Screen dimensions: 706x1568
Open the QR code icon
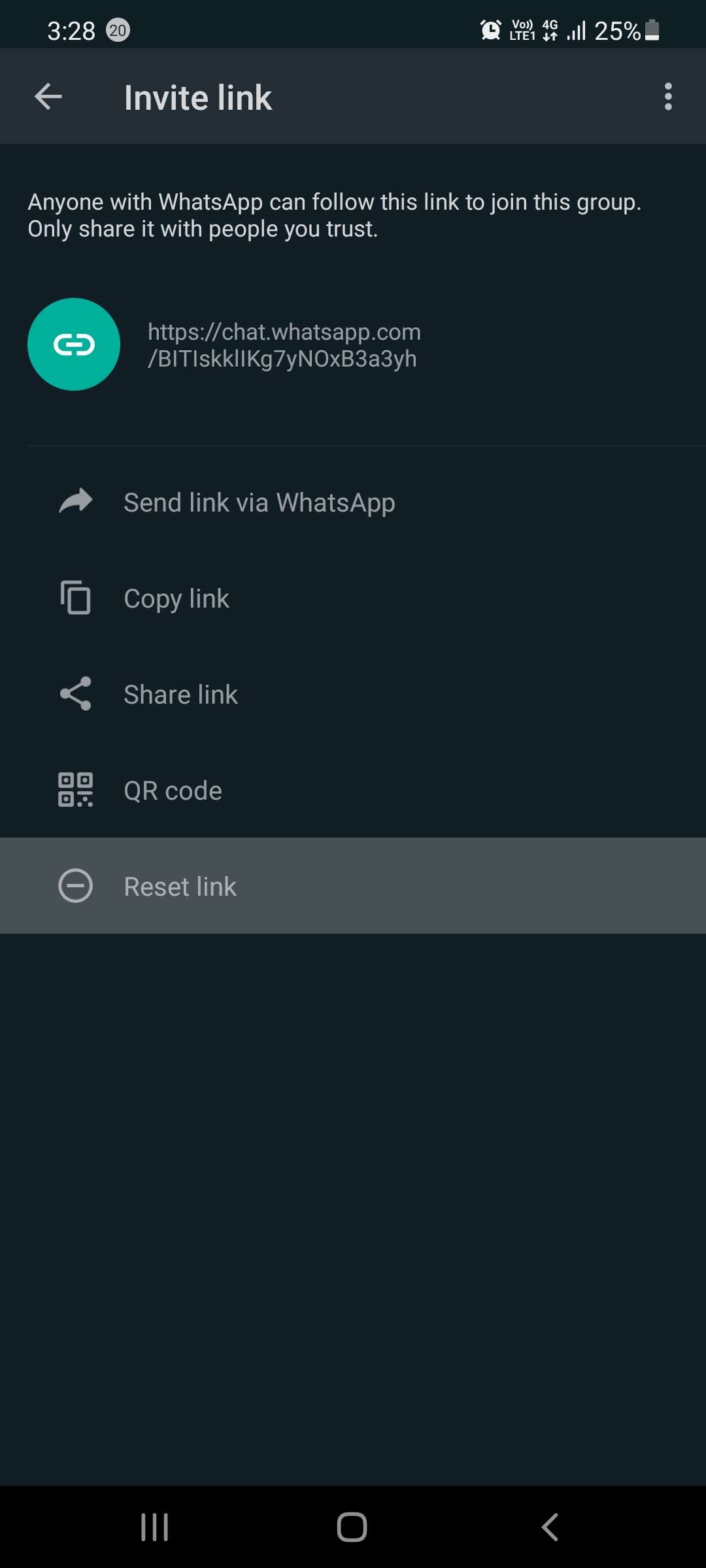click(x=75, y=789)
